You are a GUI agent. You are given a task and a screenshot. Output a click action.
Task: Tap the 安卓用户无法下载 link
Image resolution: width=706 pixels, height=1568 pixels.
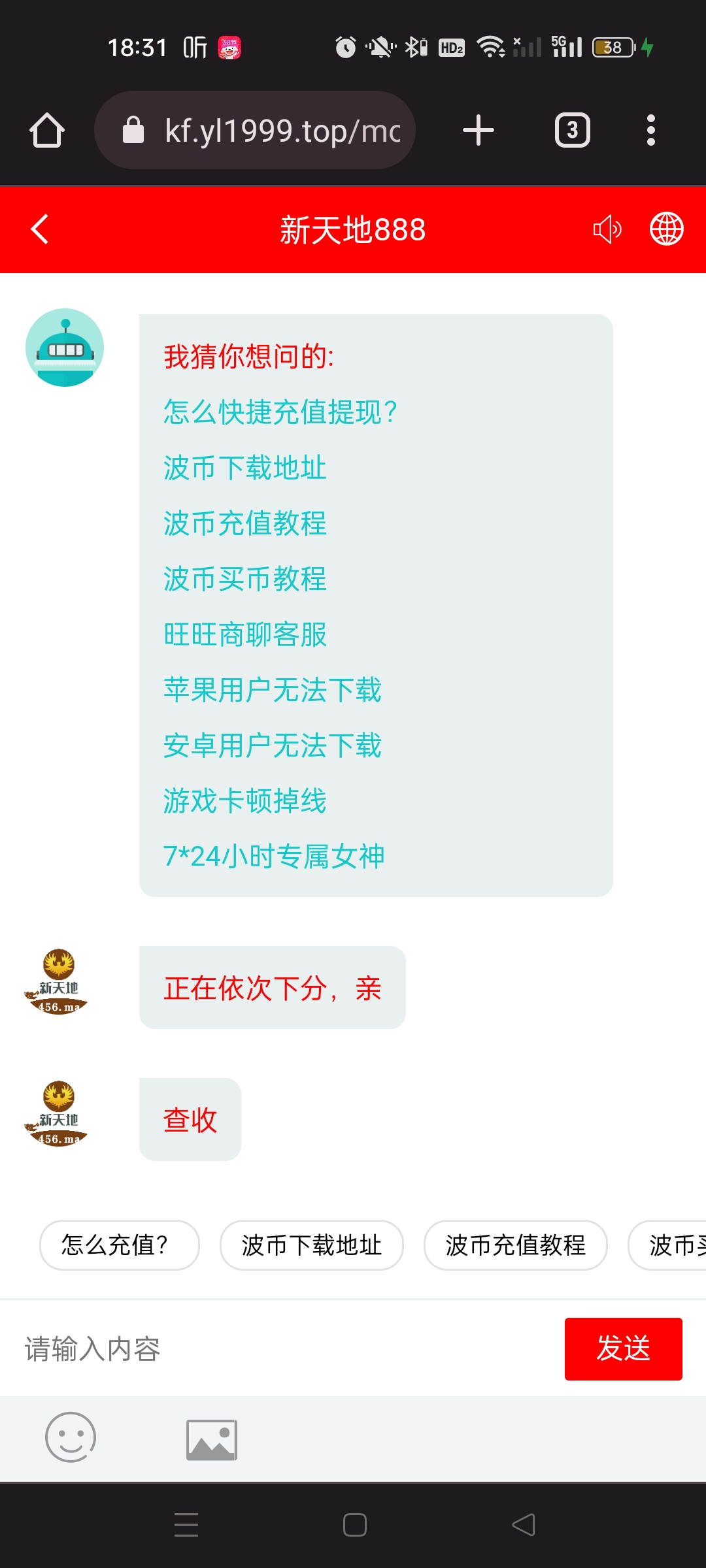click(272, 745)
